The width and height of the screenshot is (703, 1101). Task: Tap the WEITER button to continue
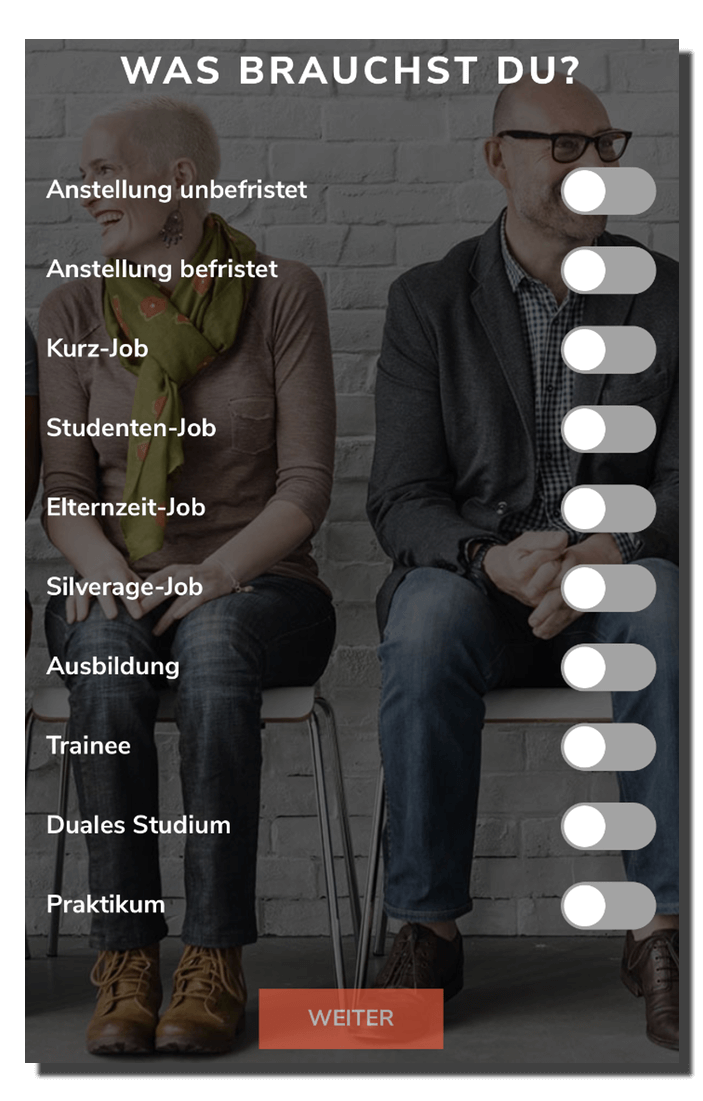pyautogui.click(x=351, y=1018)
